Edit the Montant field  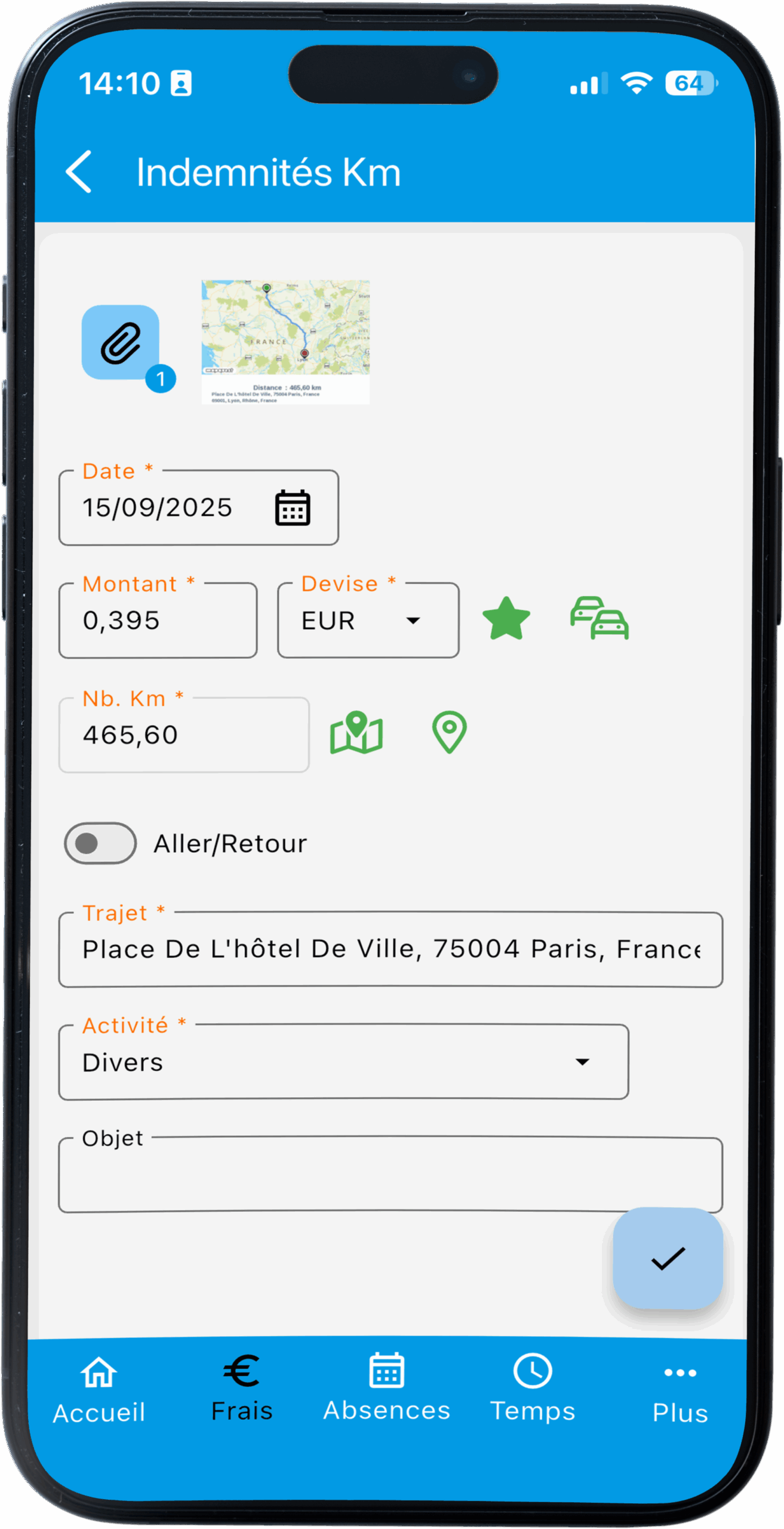click(158, 621)
